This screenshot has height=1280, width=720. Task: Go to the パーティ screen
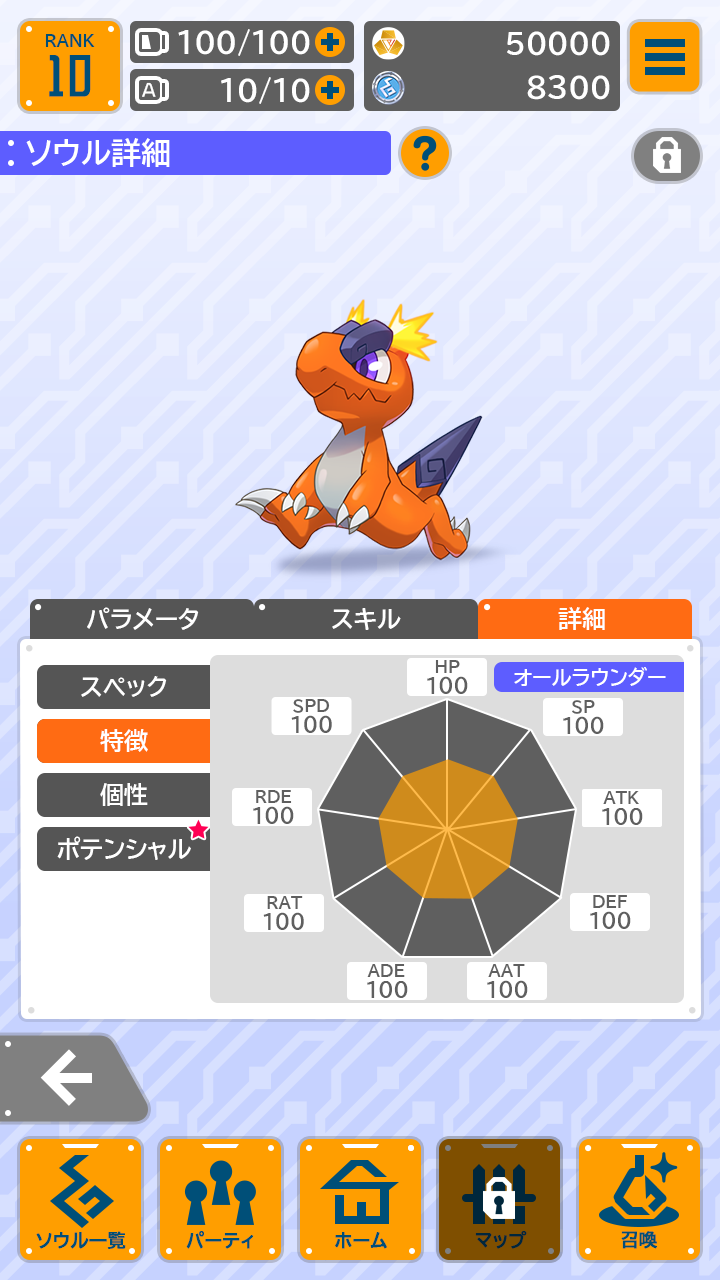pos(220,1199)
